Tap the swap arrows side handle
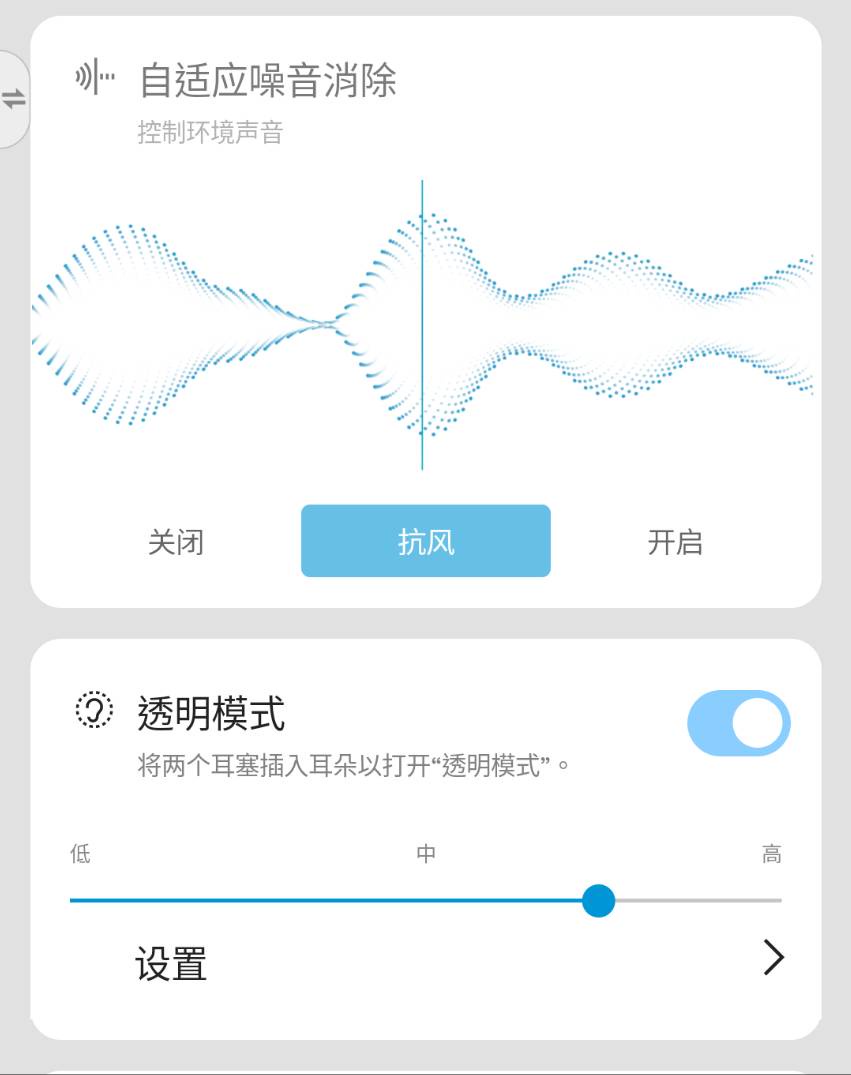 (14, 99)
